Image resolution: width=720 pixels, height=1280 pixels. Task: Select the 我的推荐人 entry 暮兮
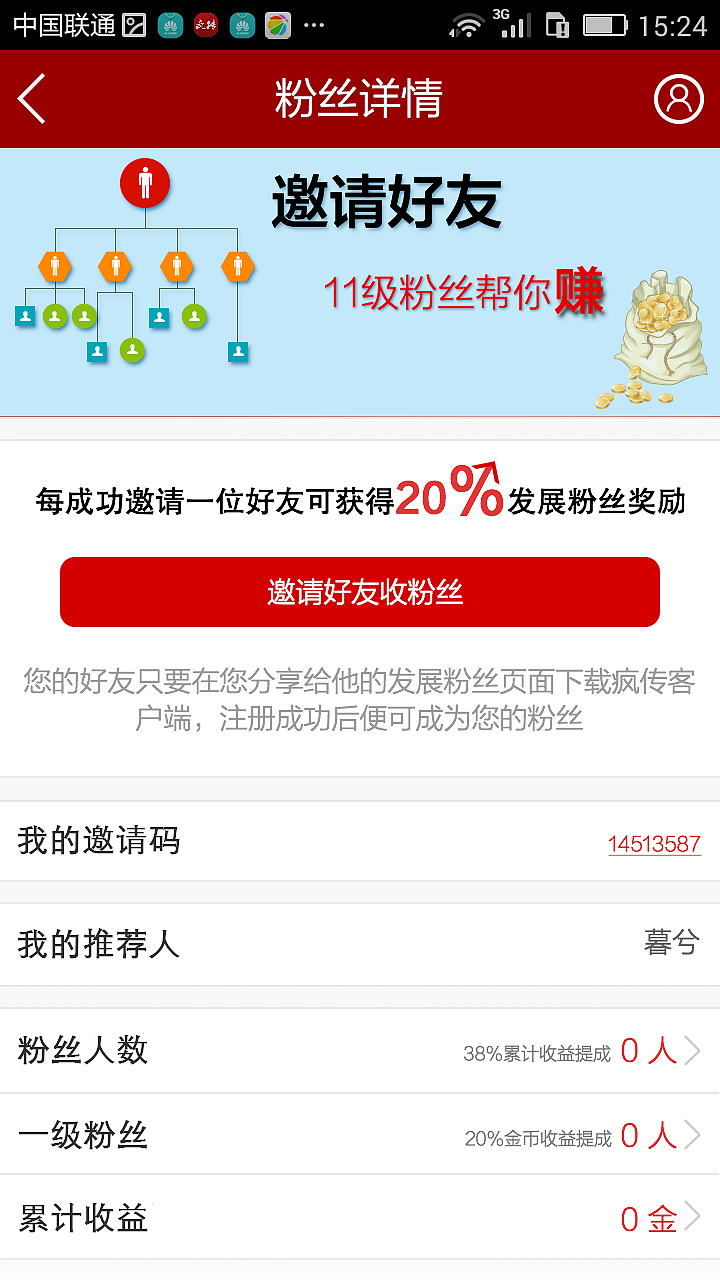tap(670, 942)
